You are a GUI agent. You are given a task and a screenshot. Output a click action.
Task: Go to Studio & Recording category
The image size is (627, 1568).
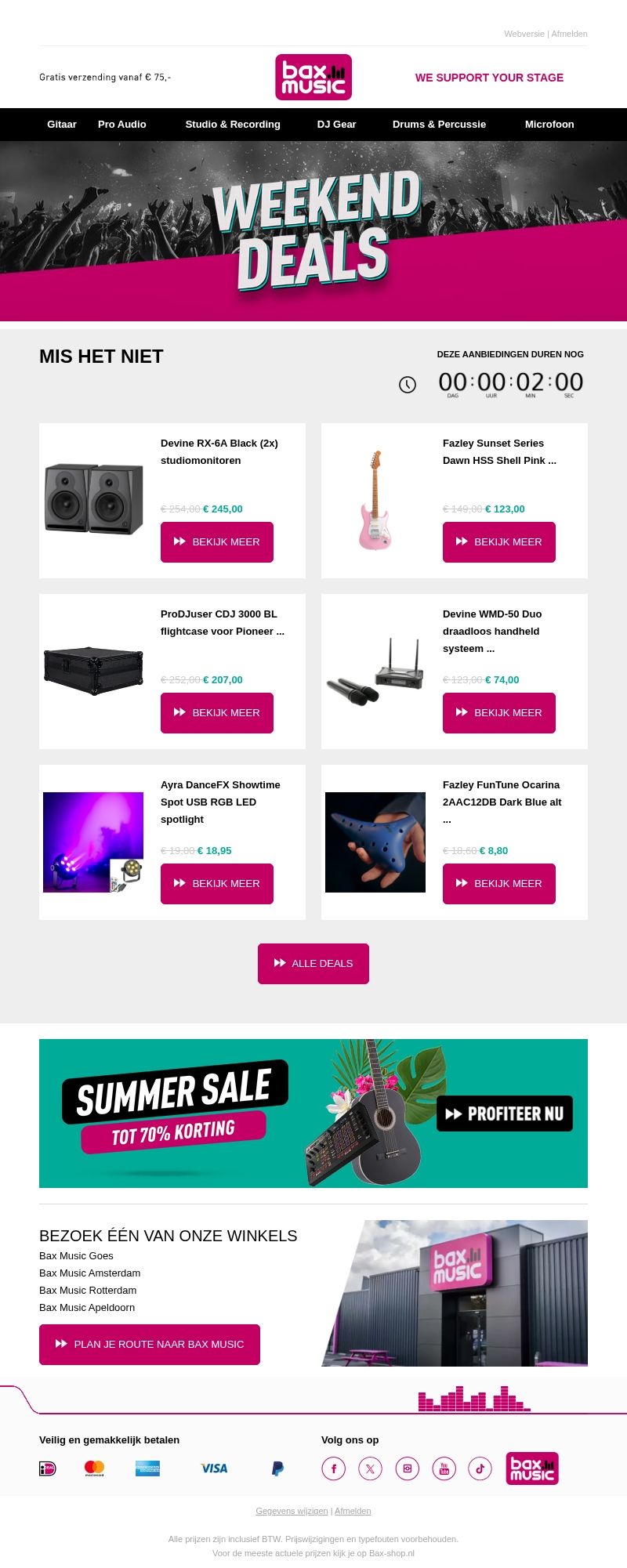click(x=233, y=125)
